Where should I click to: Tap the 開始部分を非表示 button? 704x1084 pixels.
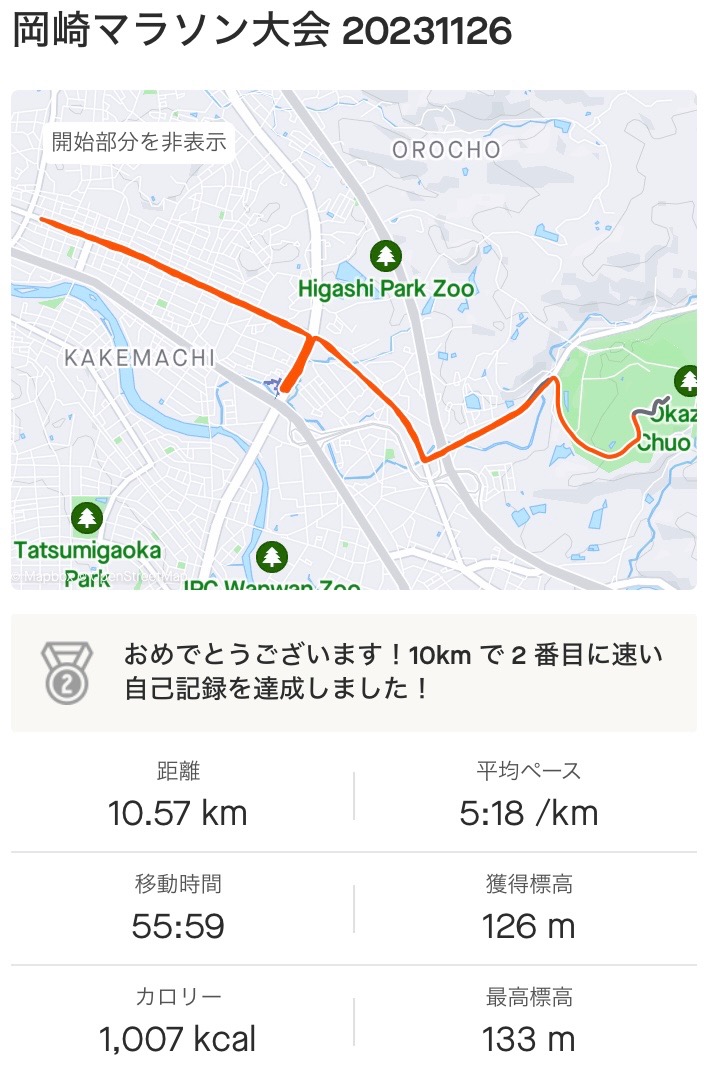tap(139, 141)
